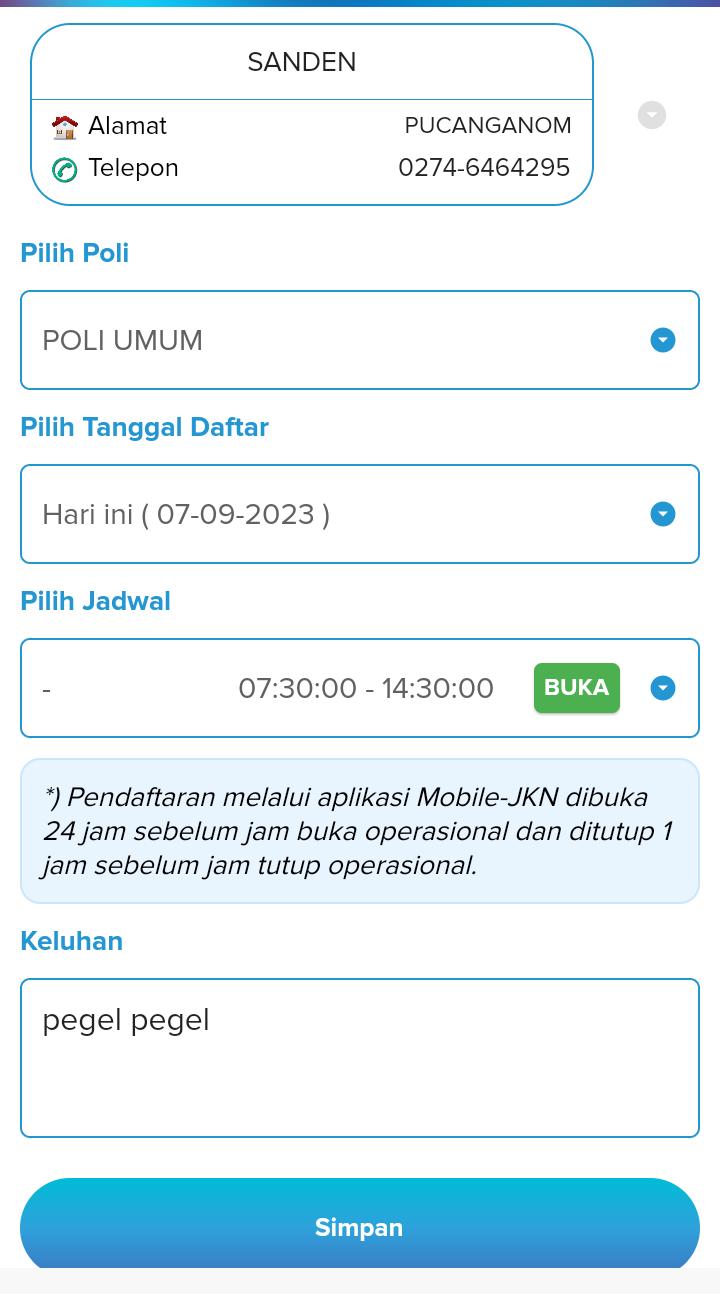This screenshot has width=720, height=1294.
Task: Open the Pilih Jadwal schedule dropdown
Action: (360, 688)
